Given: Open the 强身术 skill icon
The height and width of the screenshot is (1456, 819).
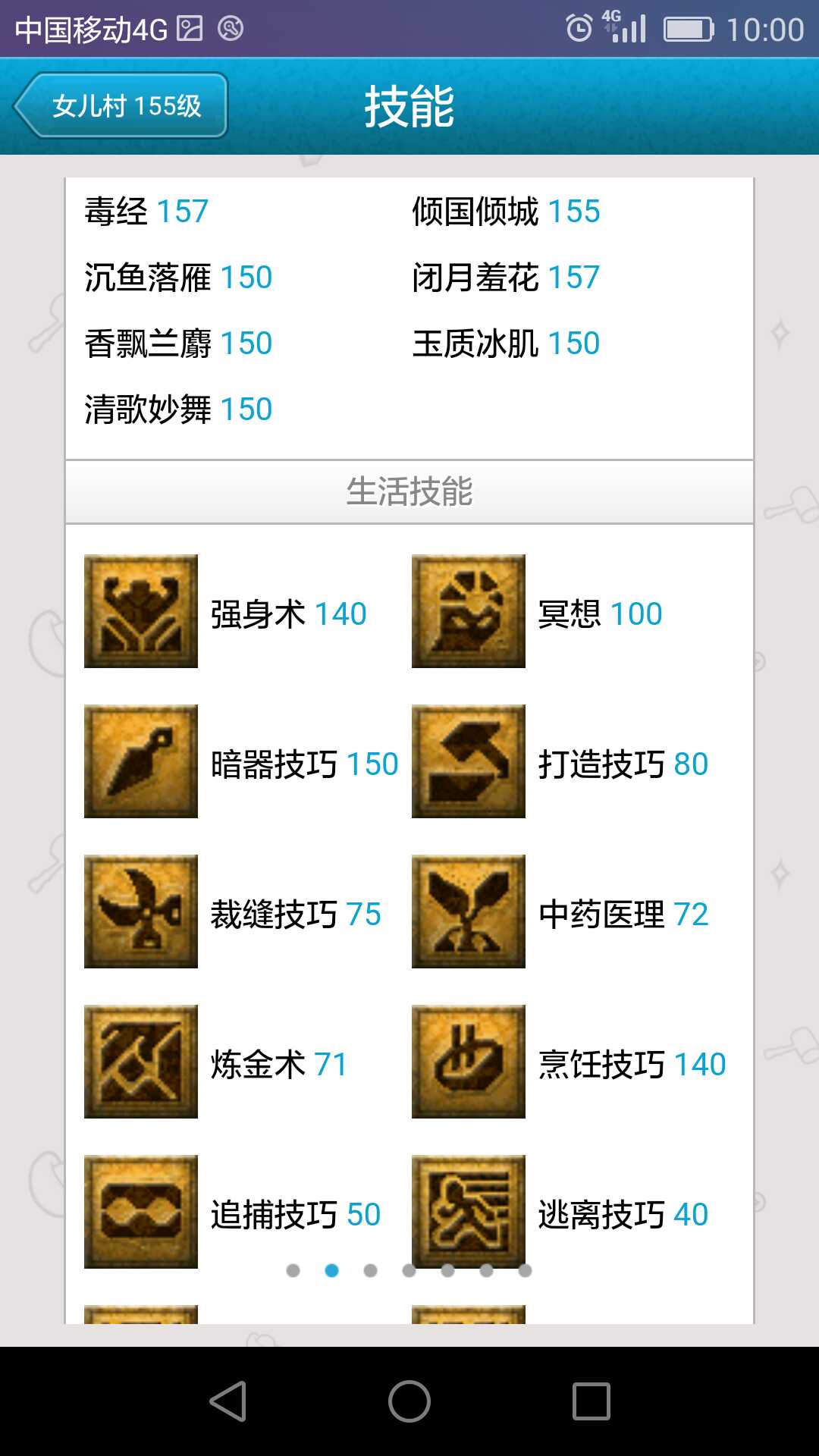Looking at the screenshot, I should click(x=141, y=611).
